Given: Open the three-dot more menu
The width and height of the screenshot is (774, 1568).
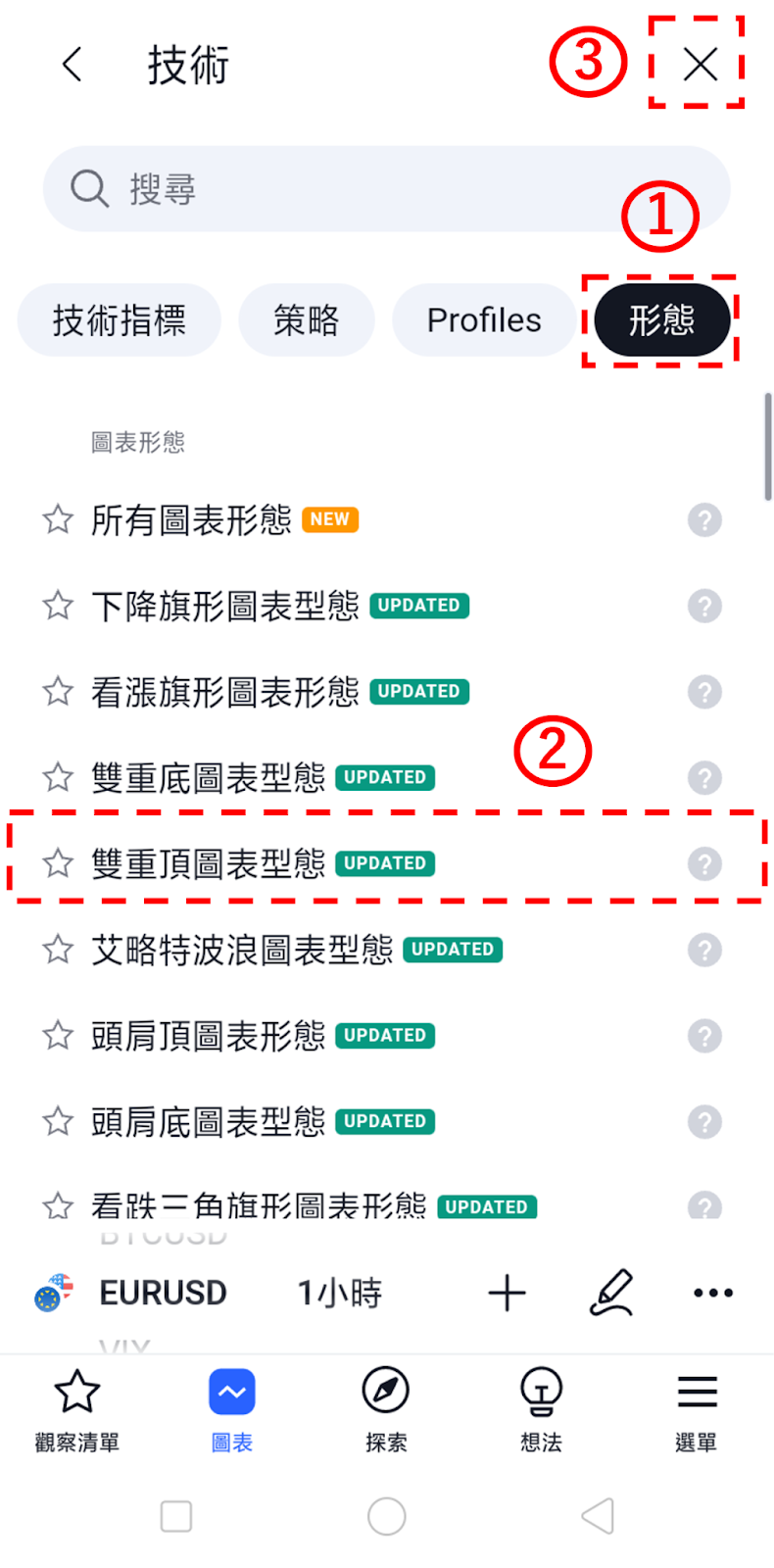Looking at the screenshot, I should click(x=713, y=1293).
